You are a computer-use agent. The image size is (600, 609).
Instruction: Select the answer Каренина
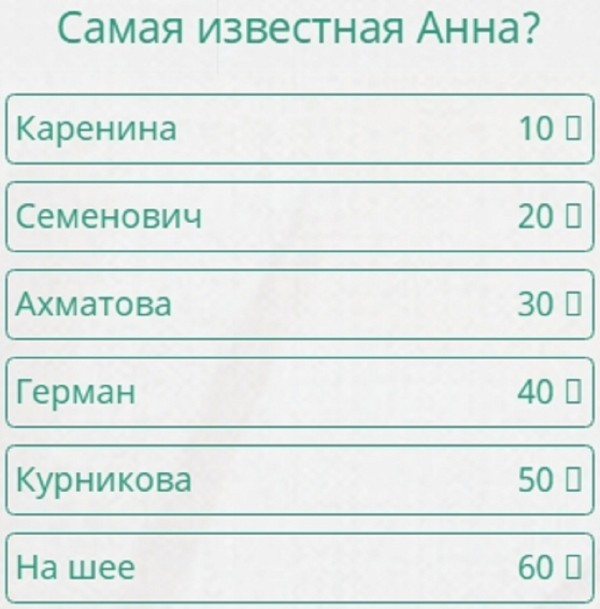(x=299, y=128)
